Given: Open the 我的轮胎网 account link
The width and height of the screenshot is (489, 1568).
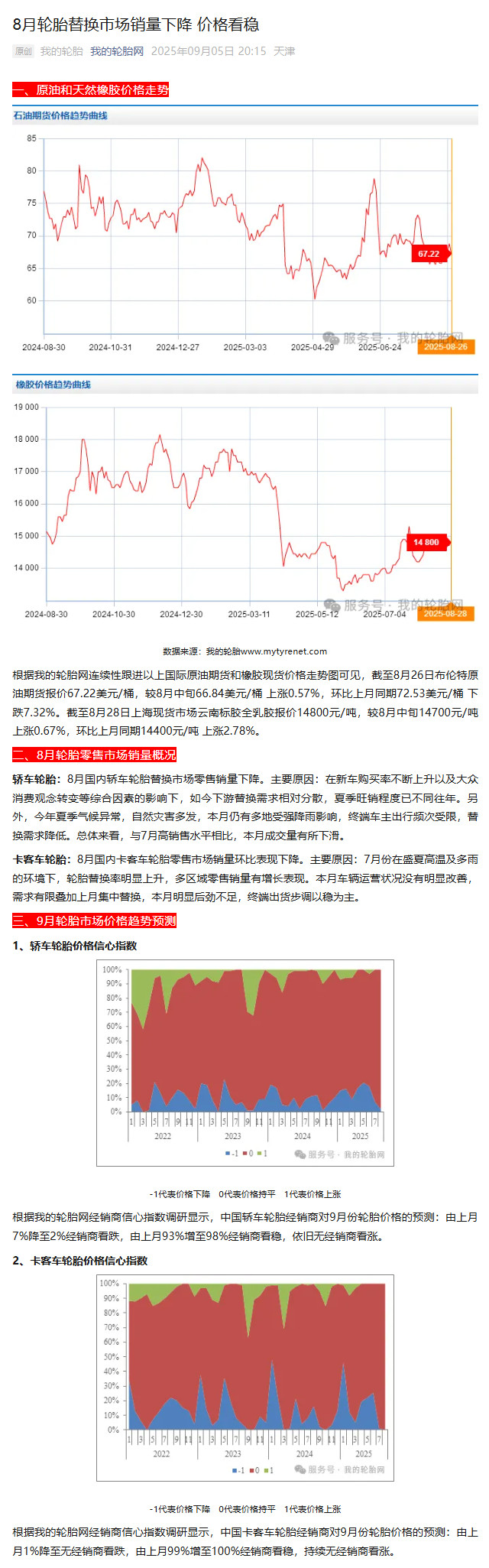Looking at the screenshot, I should pyautogui.click(x=117, y=51).
